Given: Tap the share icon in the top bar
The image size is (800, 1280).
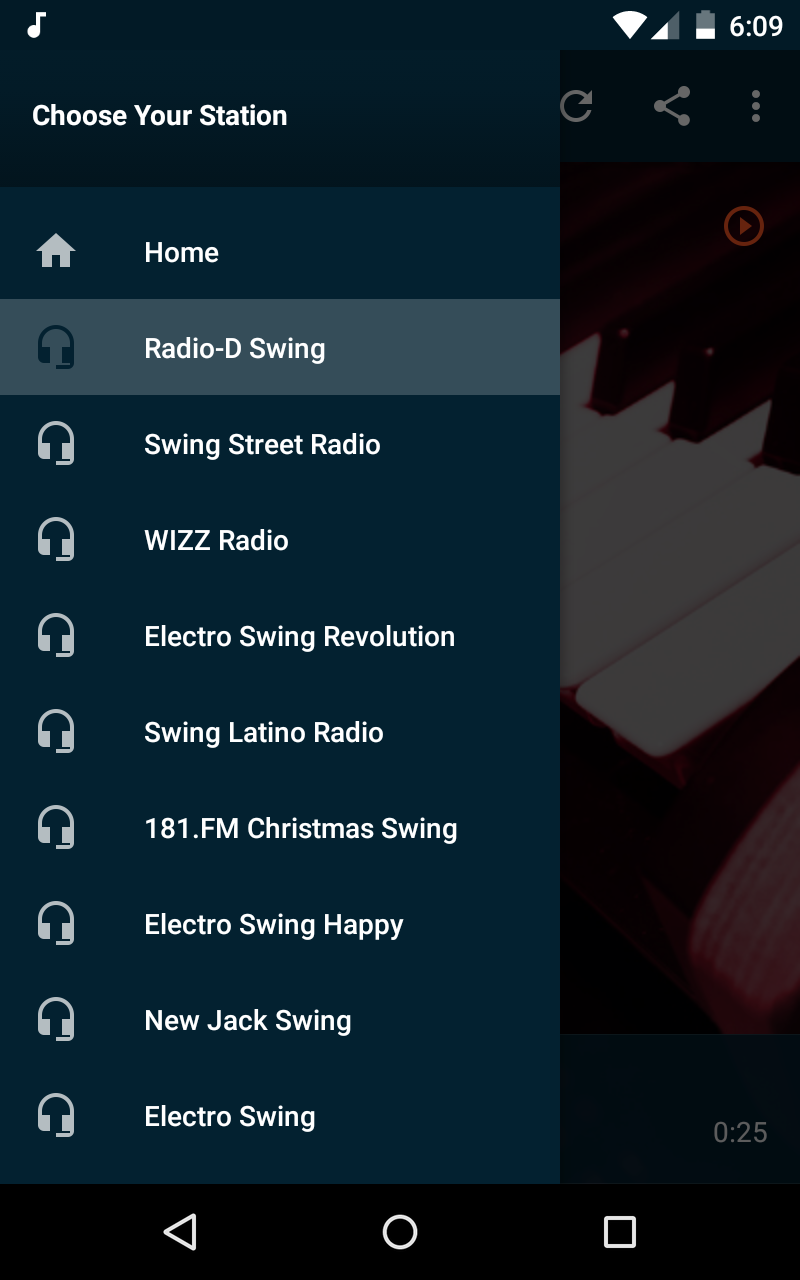Looking at the screenshot, I should pyautogui.click(x=672, y=104).
